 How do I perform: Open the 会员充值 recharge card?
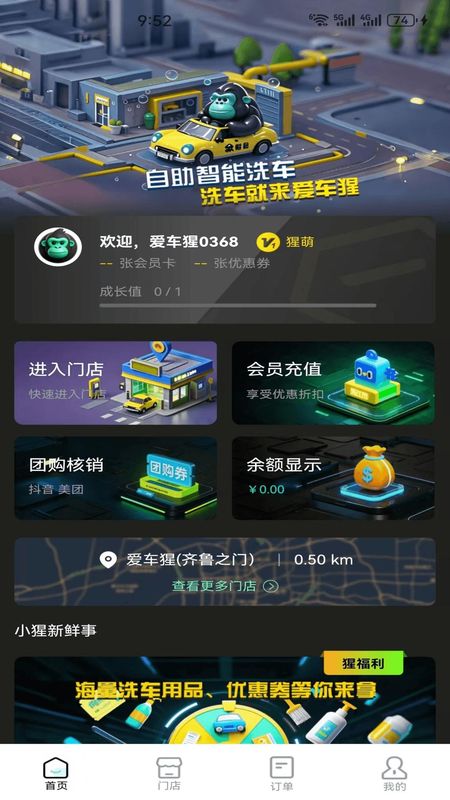(333, 383)
